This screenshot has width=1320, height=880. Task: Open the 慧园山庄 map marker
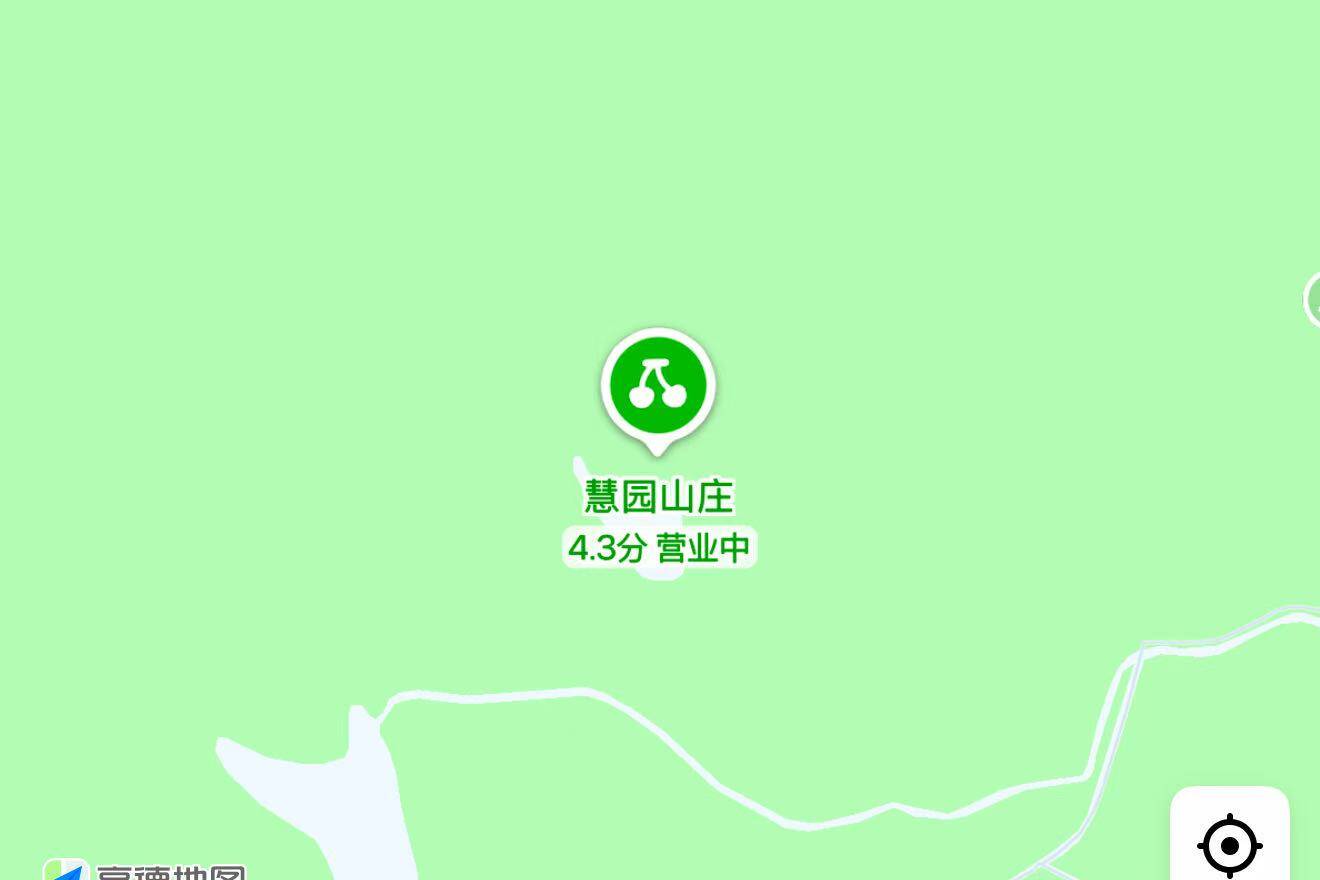[658, 387]
